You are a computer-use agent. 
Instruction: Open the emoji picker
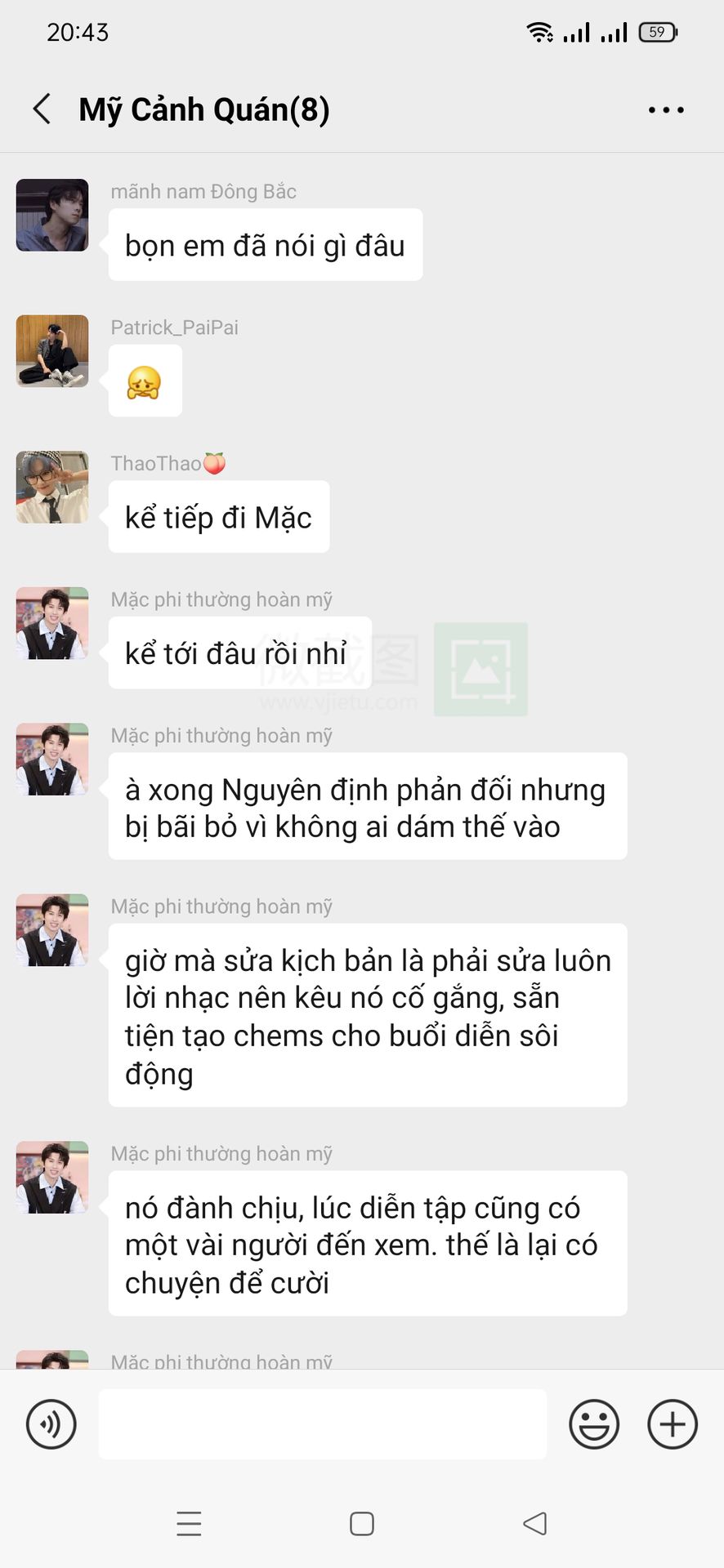594,1424
